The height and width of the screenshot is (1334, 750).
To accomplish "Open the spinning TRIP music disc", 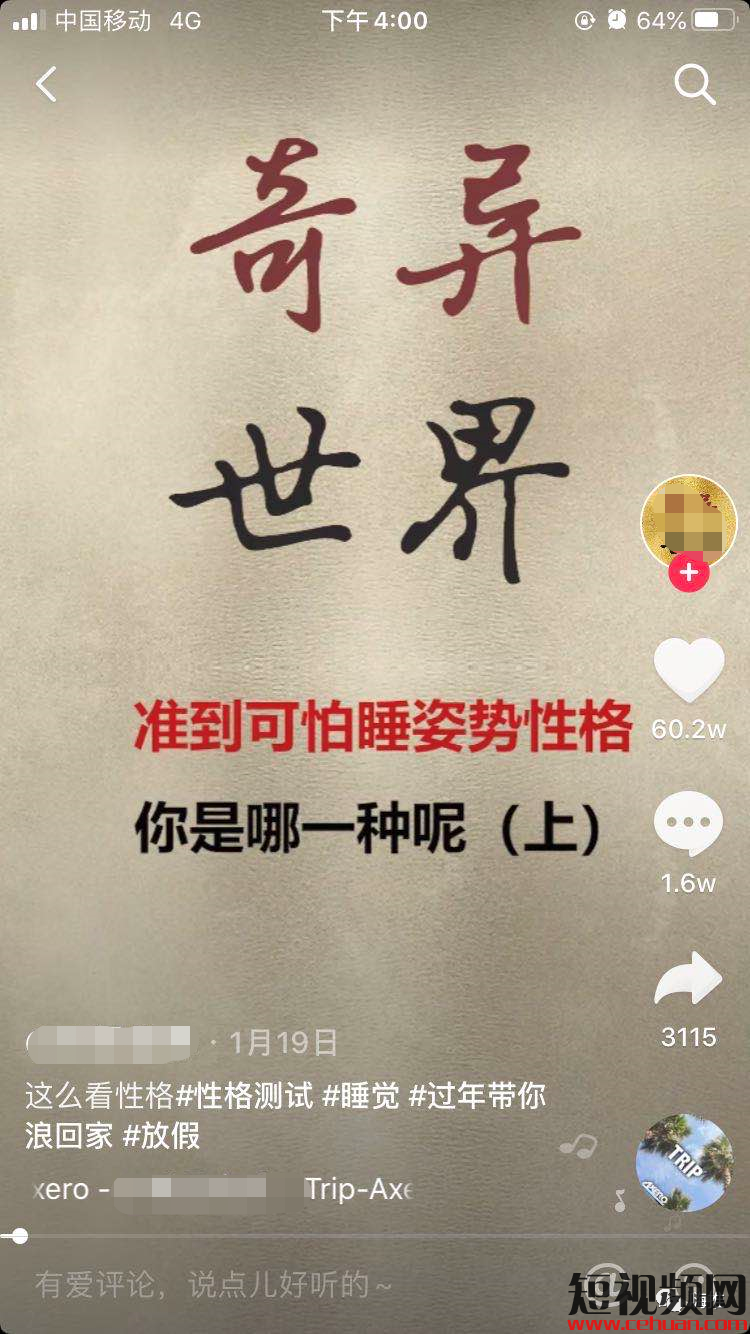I will click(684, 1162).
